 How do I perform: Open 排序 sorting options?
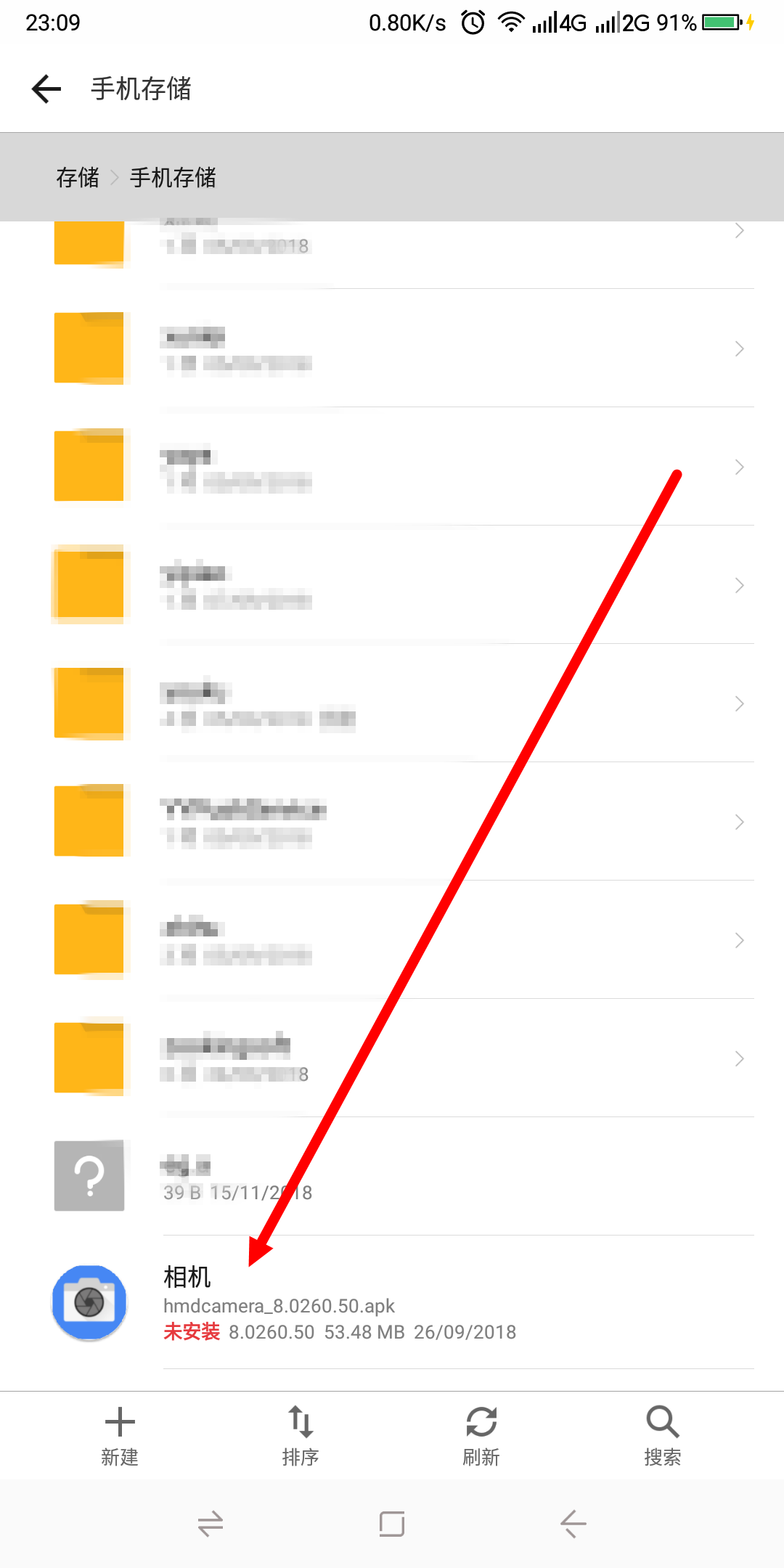(301, 1435)
